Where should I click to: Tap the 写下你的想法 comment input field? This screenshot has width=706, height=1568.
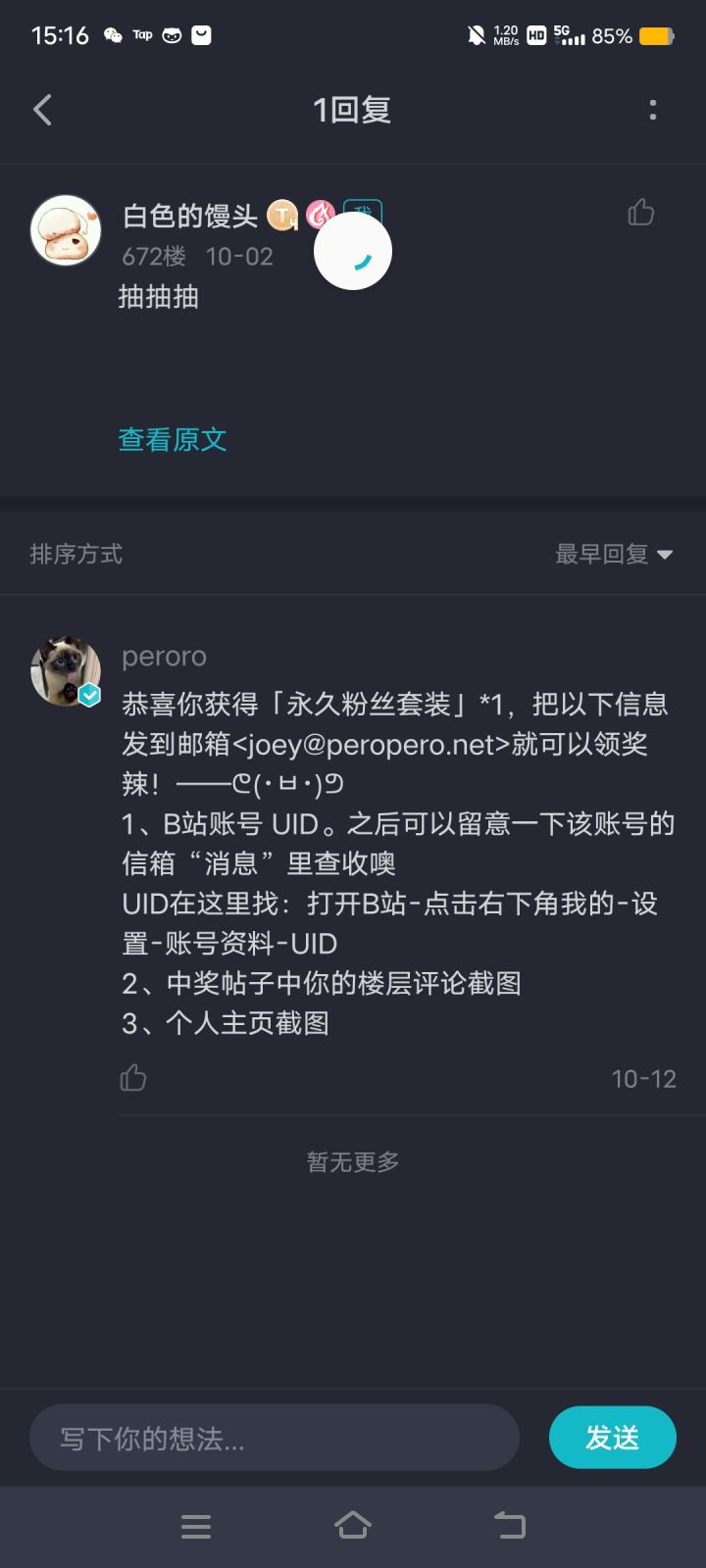tap(275, 1437)
